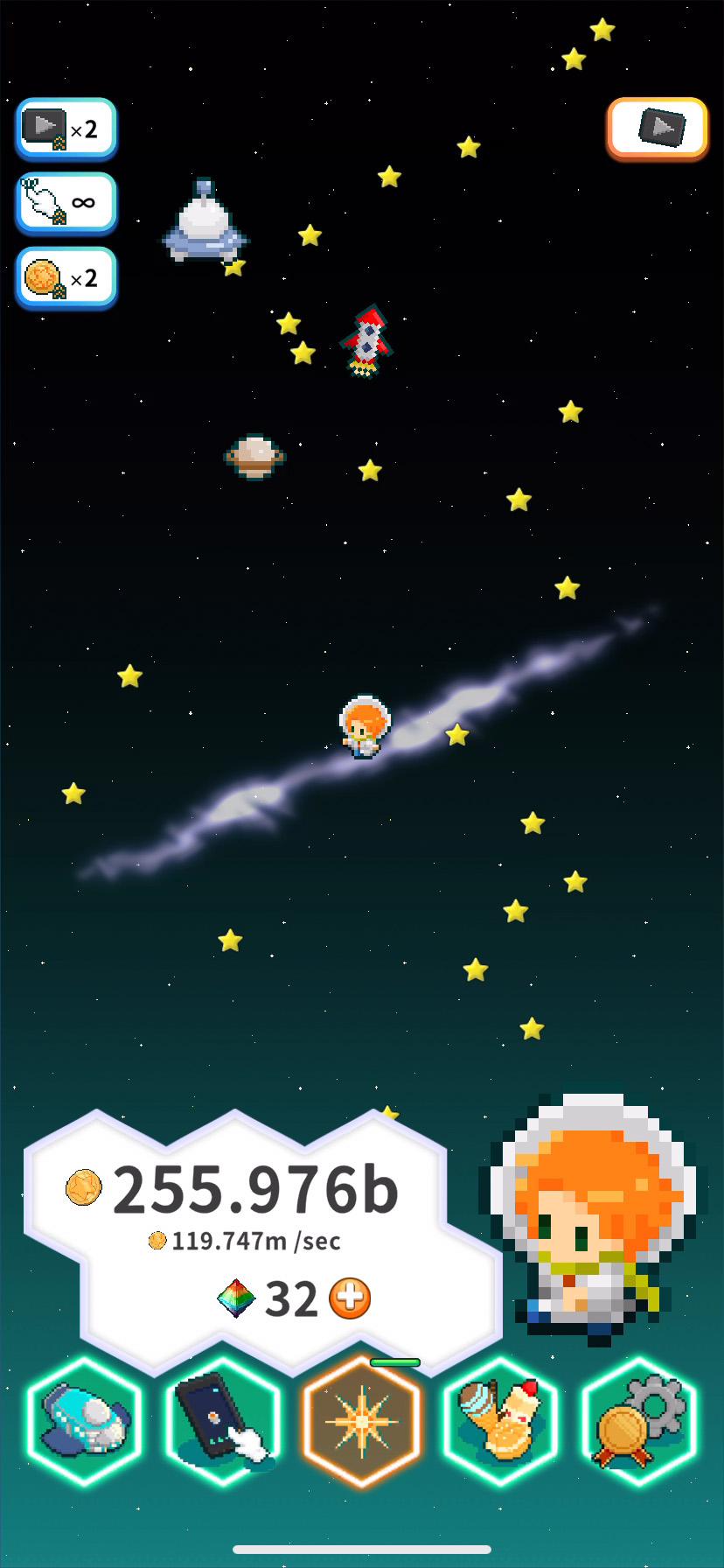Open the medal and settings tab
This screenshot has height=1568, width=724.
coord(639,1421)
